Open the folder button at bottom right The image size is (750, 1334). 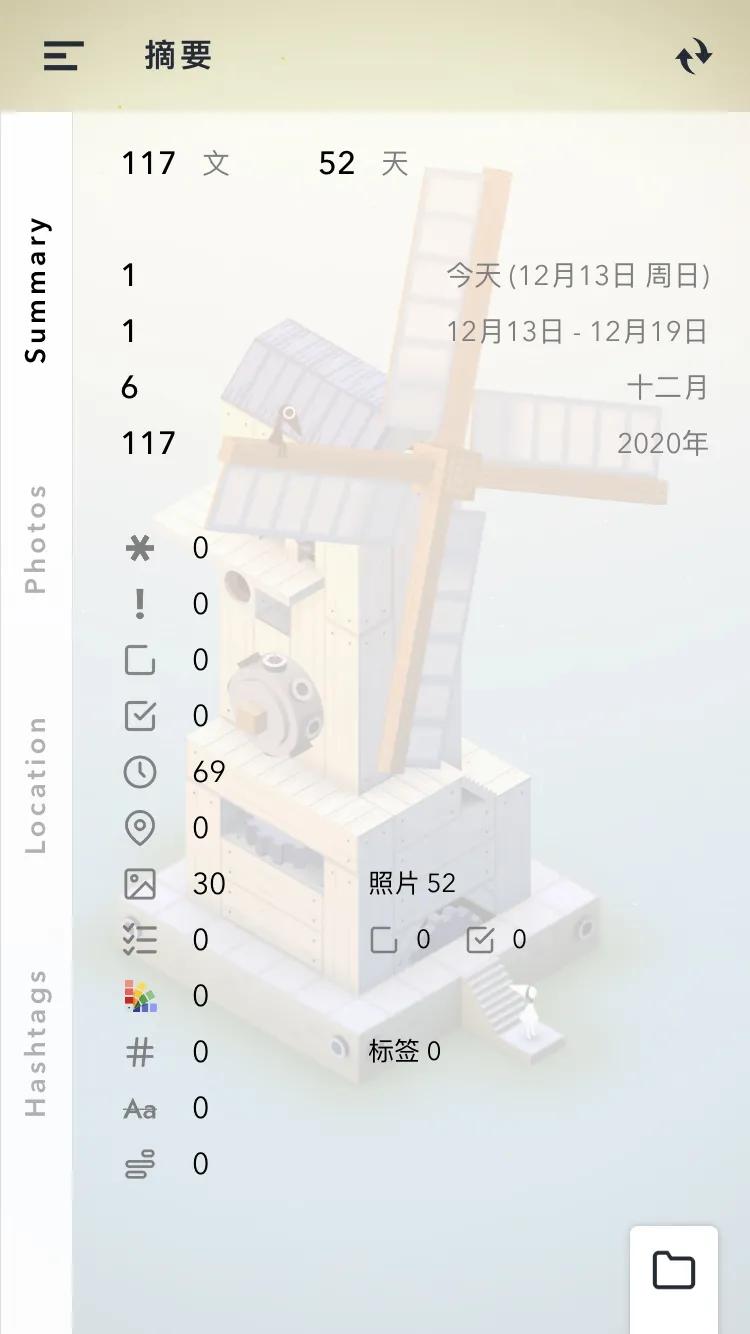coord(674,1268)
